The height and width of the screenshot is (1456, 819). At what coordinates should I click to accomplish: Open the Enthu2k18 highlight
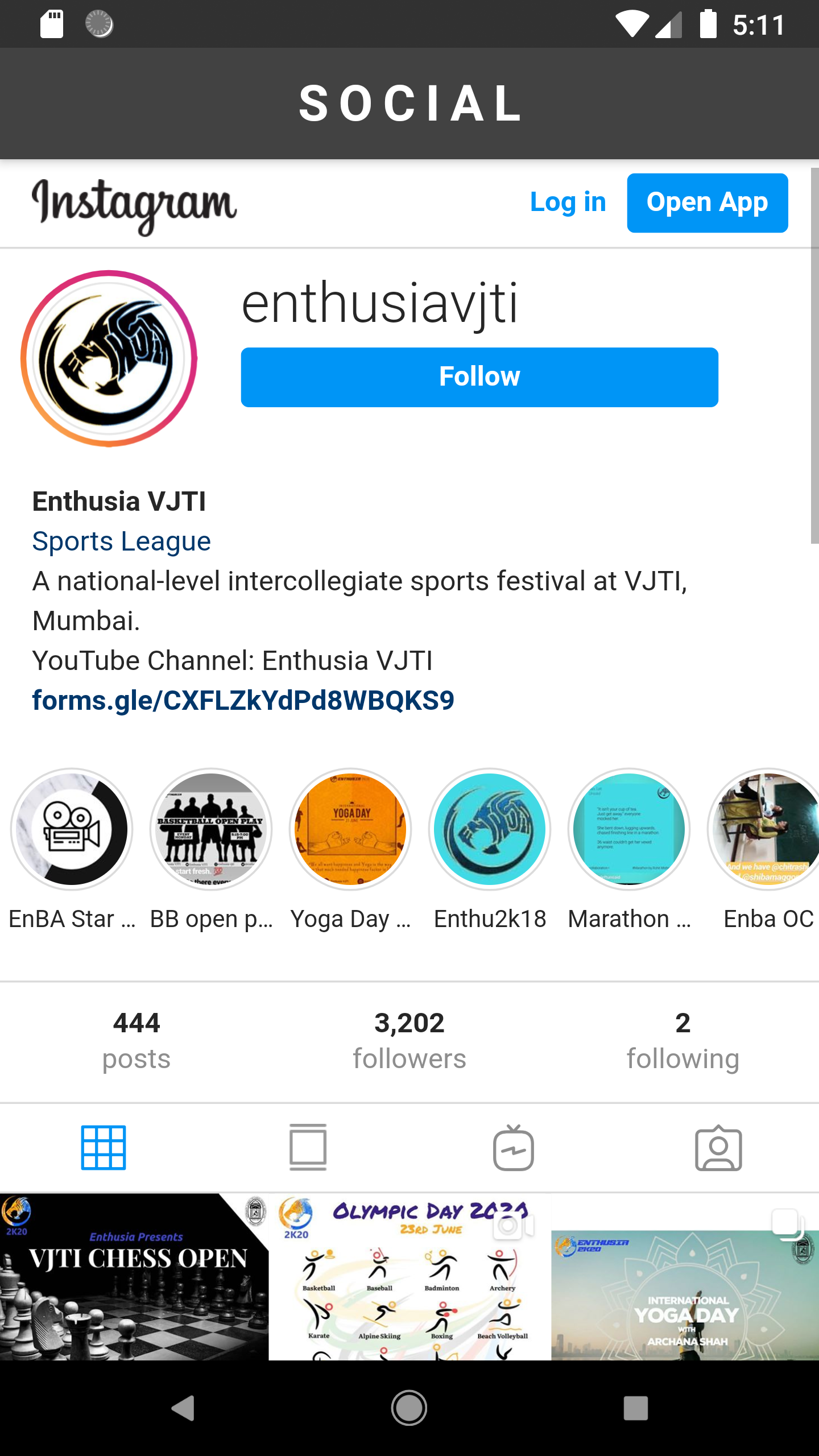pyautogui.click(x=490, y=829)
